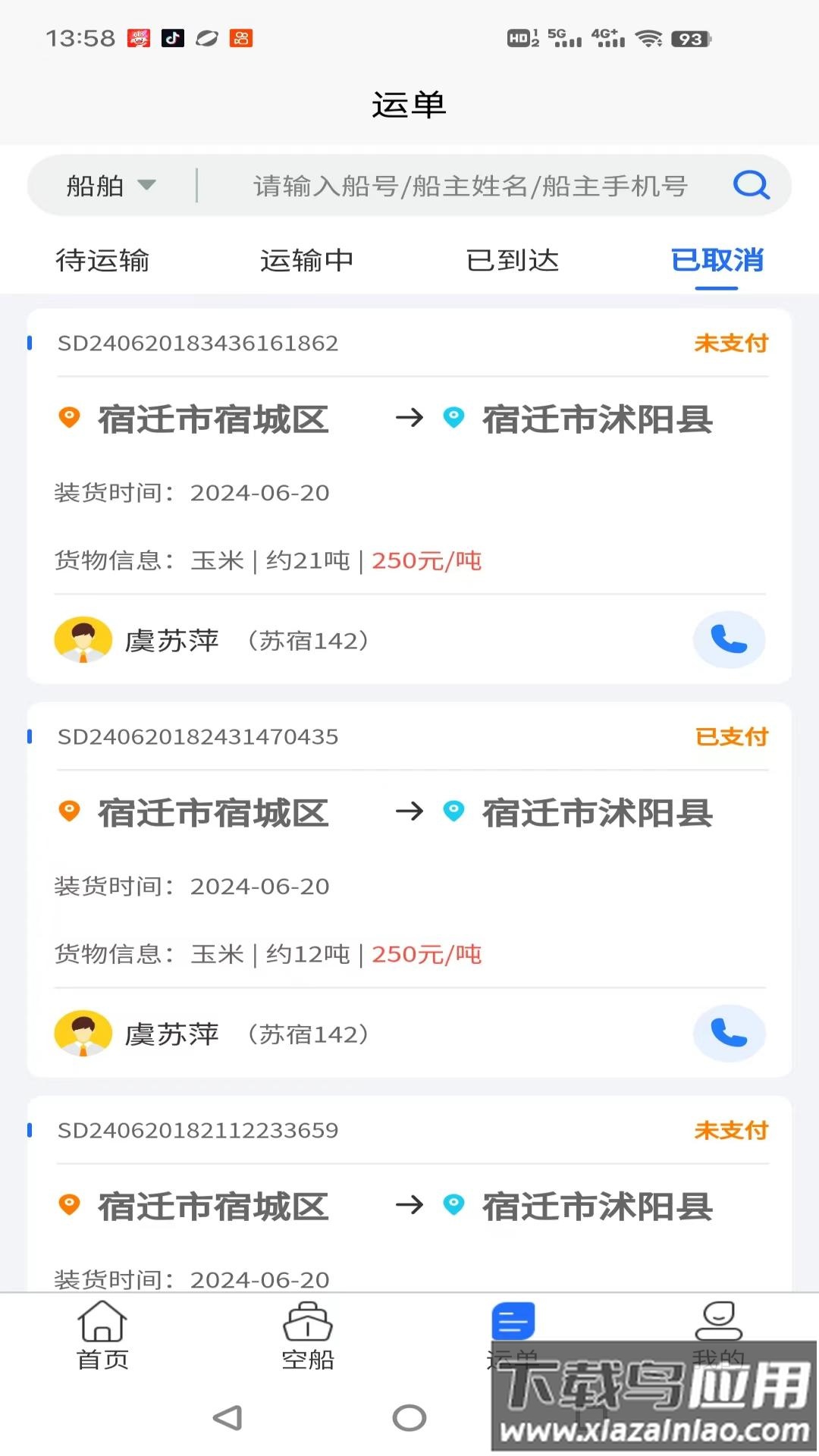Tap the avatar of 虞苏萍 on second order

click(x=84, y=1033)
